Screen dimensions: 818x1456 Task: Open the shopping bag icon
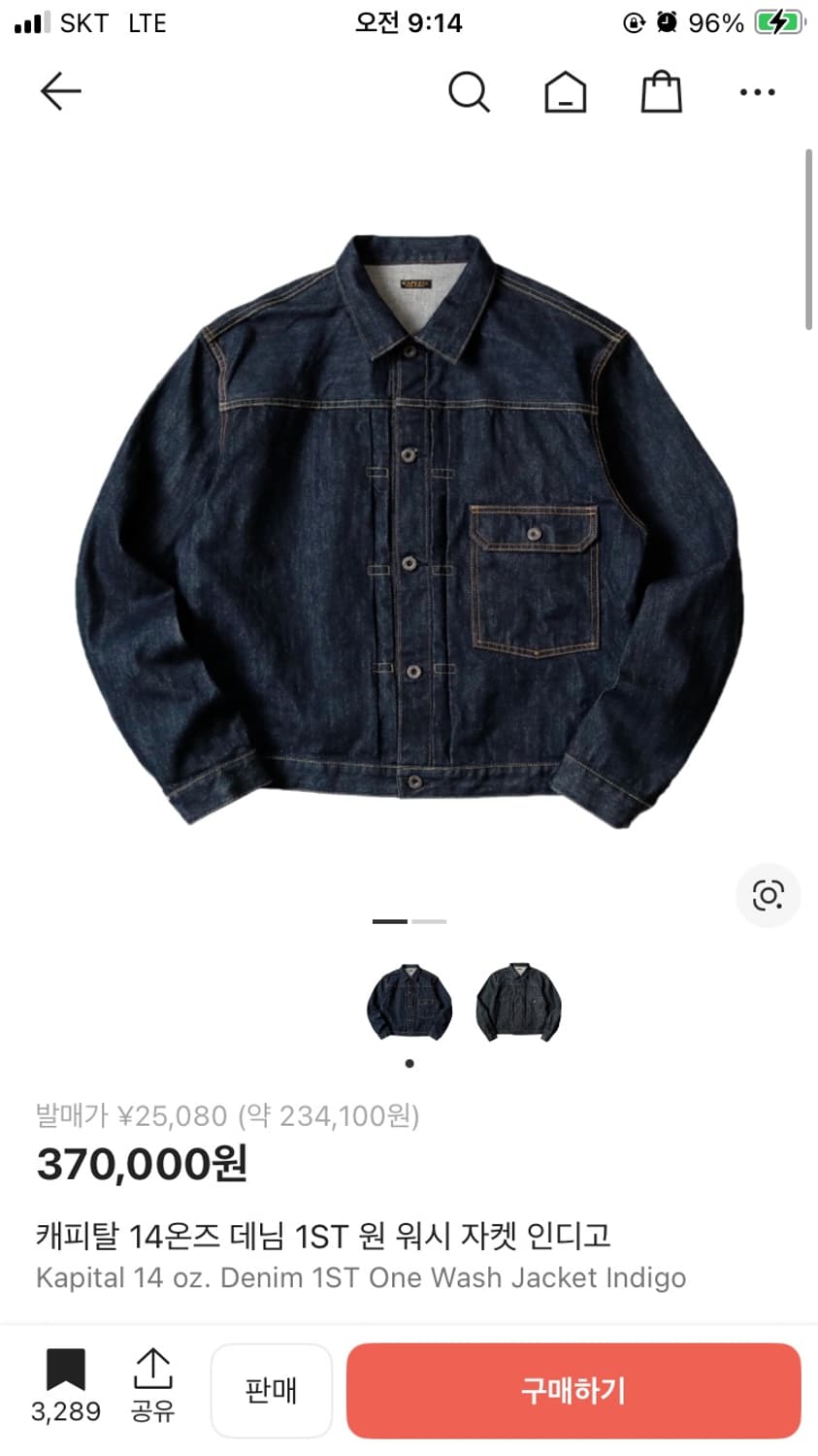tap(661, 92)
